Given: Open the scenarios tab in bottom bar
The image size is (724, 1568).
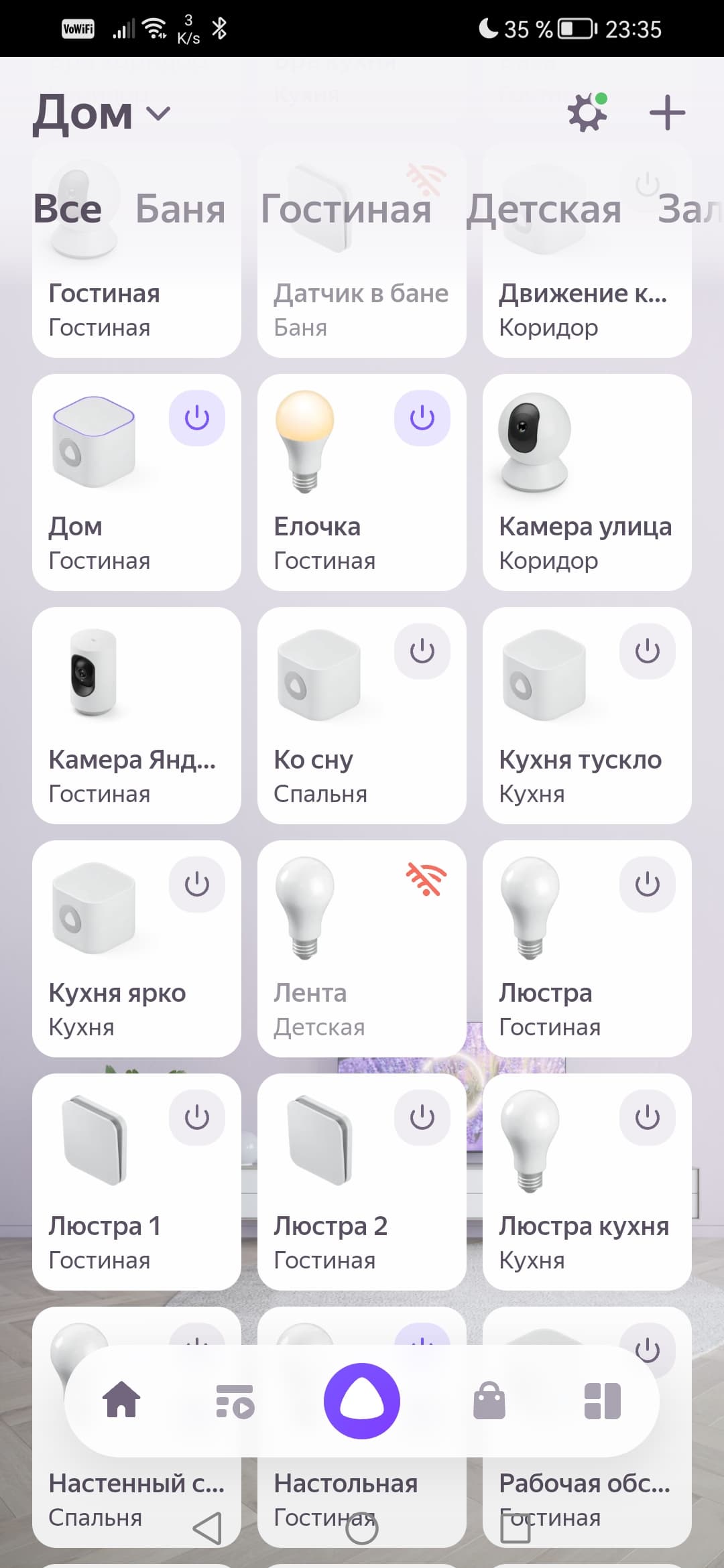Looking at the screenshot, I should 235,1401.
